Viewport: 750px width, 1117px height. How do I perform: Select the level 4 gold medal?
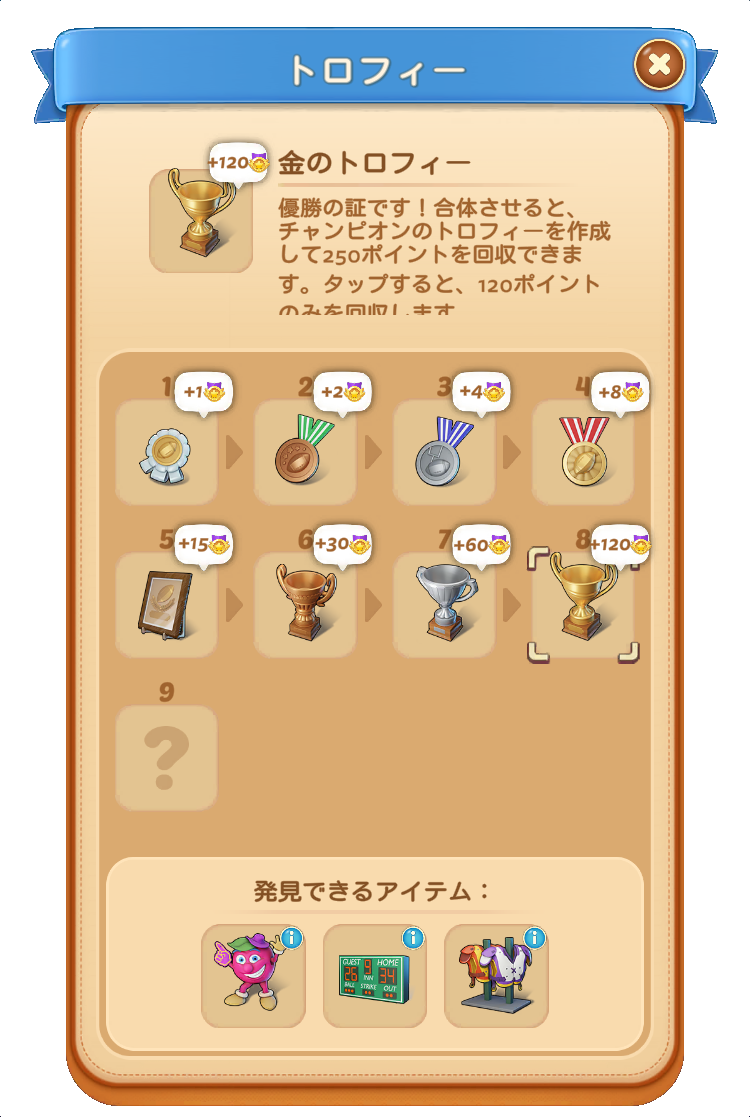[x=583, y=453]
